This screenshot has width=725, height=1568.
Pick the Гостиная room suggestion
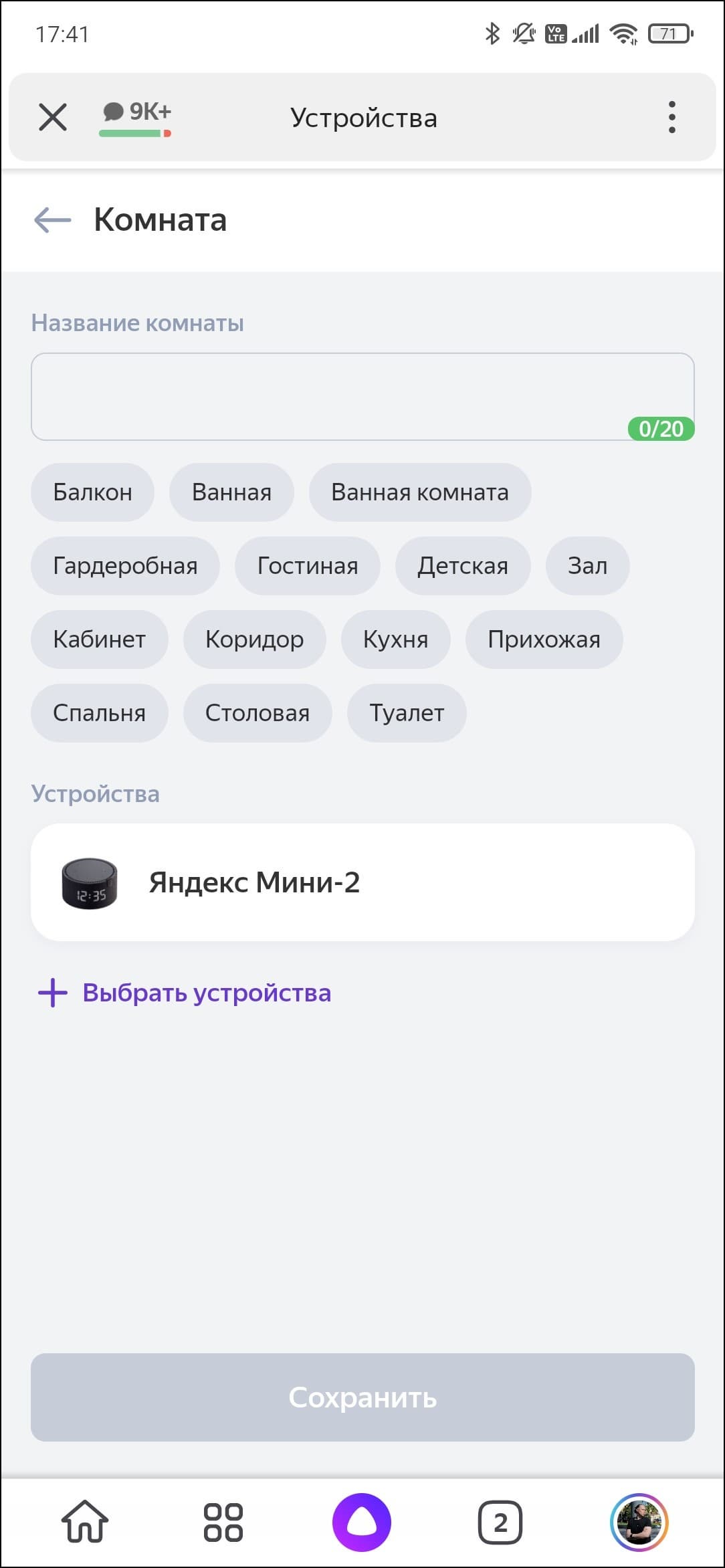pyautogui.click(x=307, y=566)
